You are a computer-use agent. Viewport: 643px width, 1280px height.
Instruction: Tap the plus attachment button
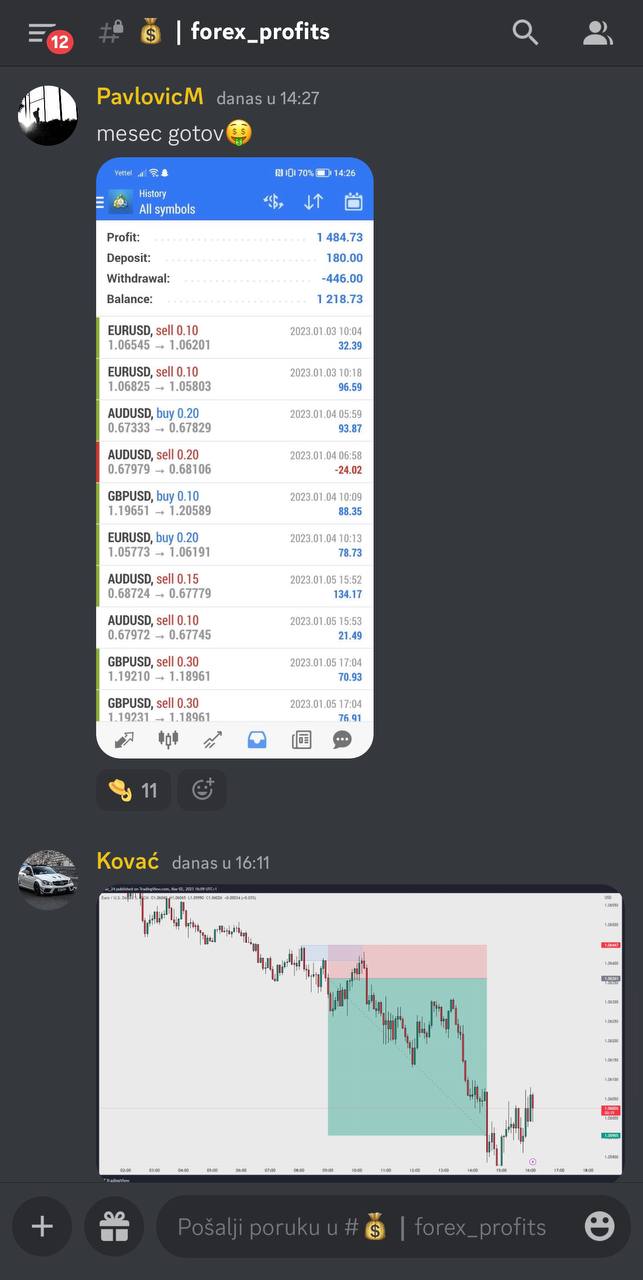(42, 1226)
